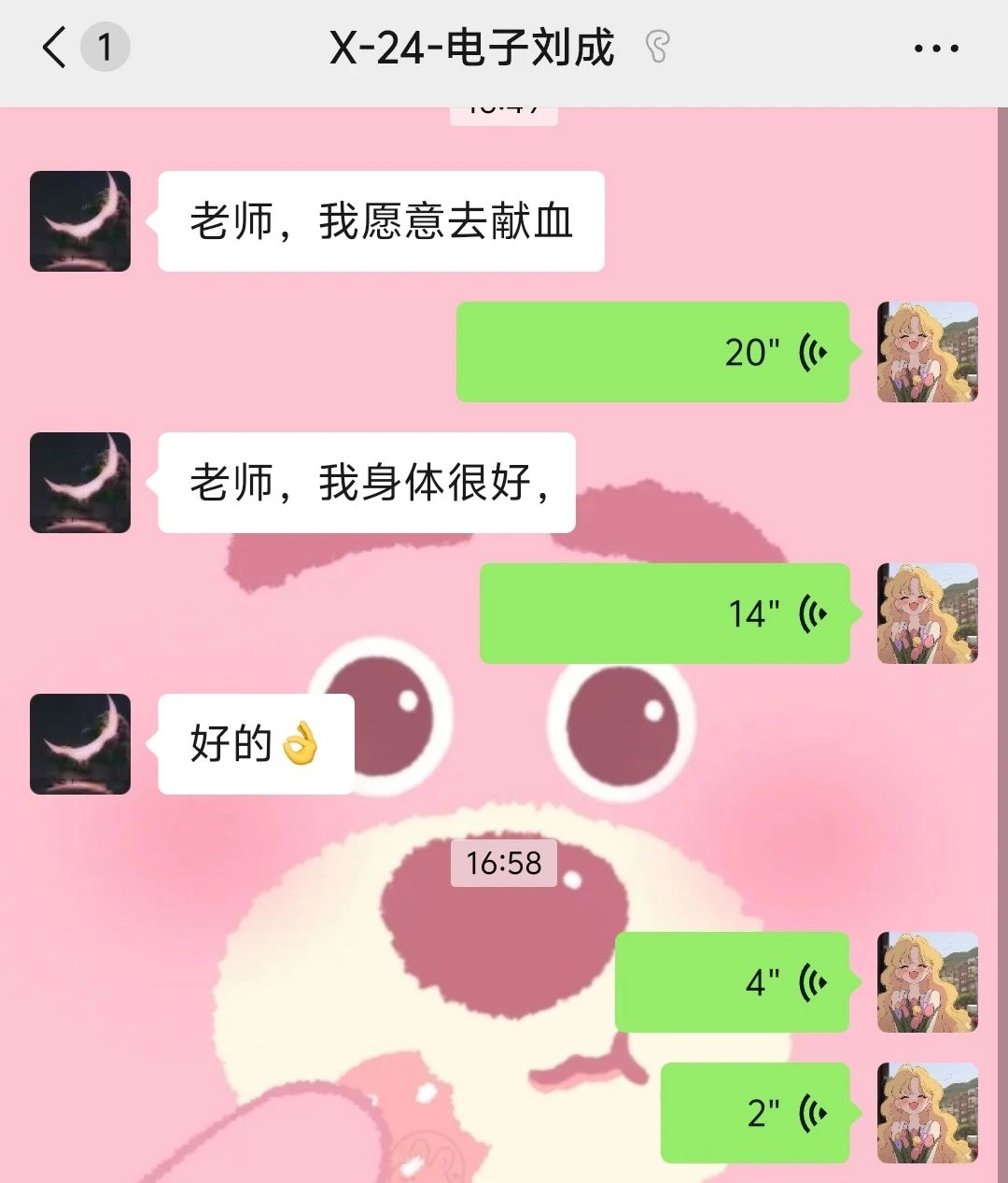Screen dimensions: 1008x1183
Task: Open the three-dot chat options menu
Action: click(936, 49)
